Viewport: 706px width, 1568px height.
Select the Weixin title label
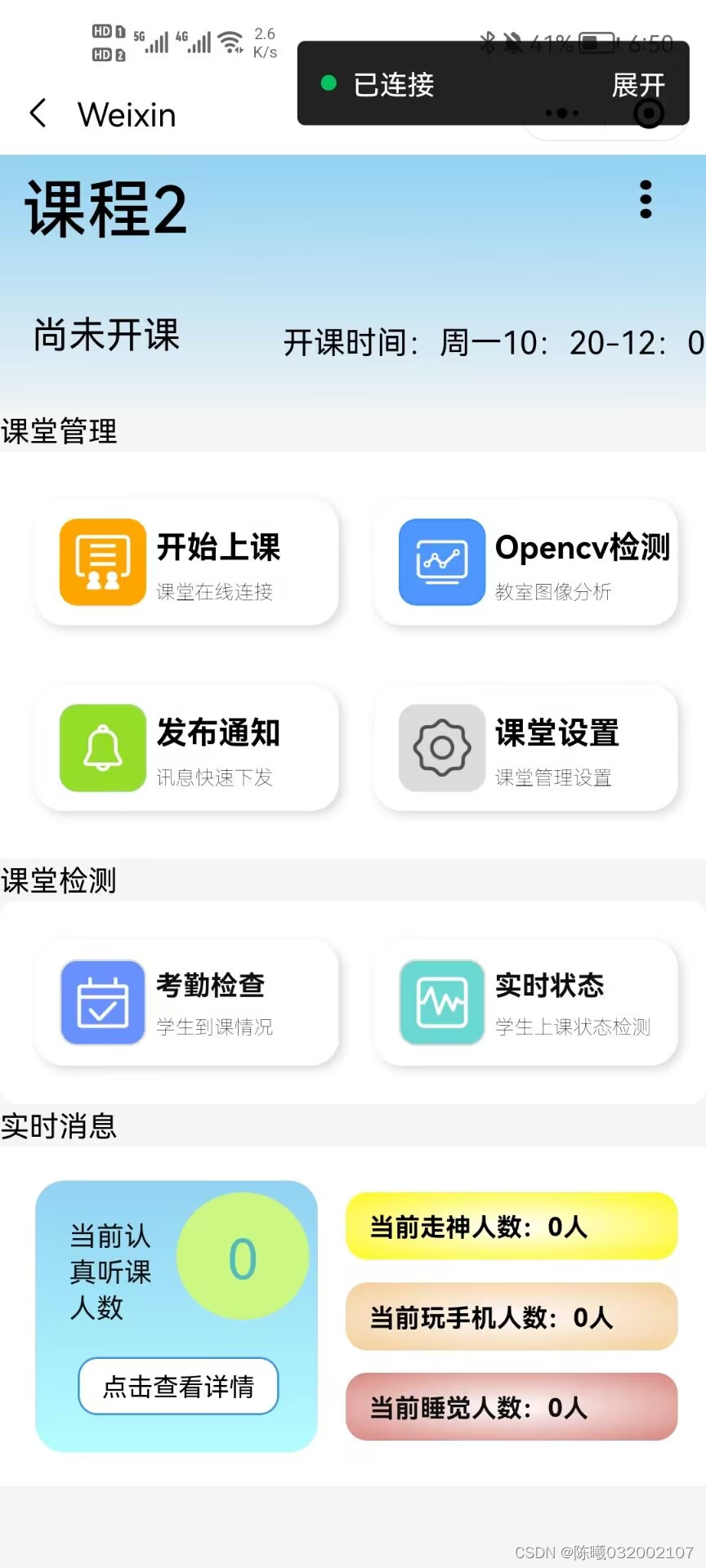point(126,114)
